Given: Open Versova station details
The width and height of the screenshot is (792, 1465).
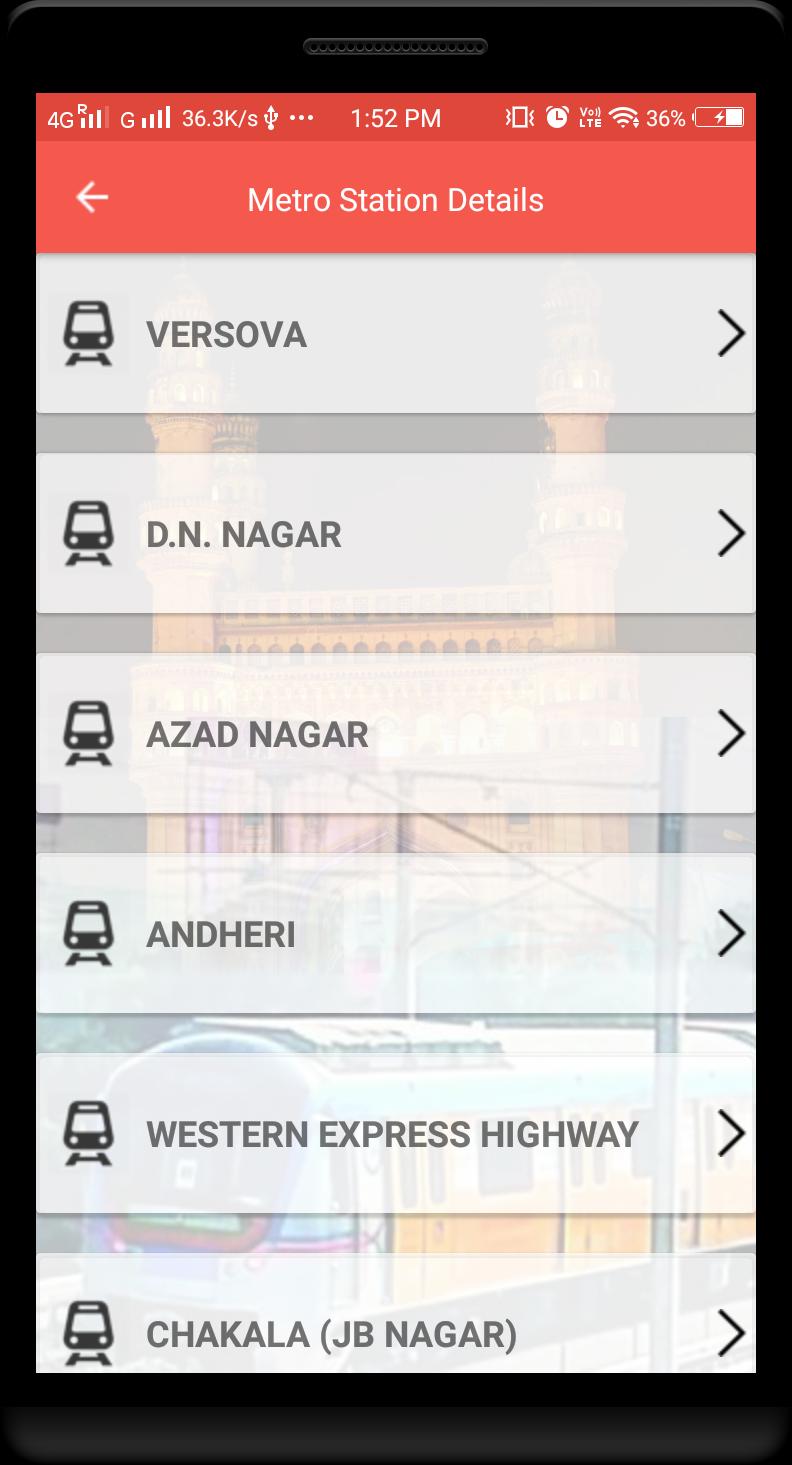Looking at the screenshot, I should tap(395, 334).
